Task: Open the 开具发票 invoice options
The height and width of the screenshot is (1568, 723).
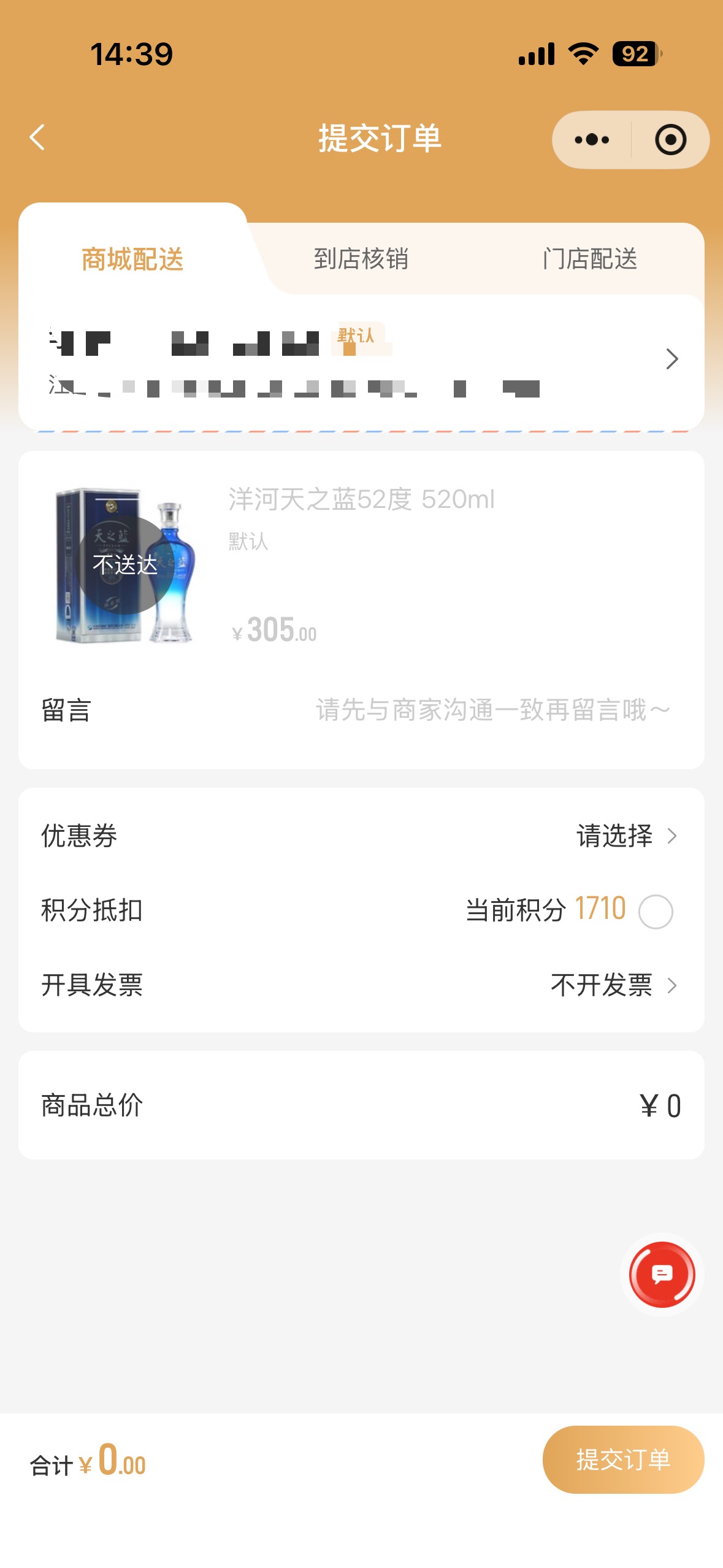Action: coord(613,986)
